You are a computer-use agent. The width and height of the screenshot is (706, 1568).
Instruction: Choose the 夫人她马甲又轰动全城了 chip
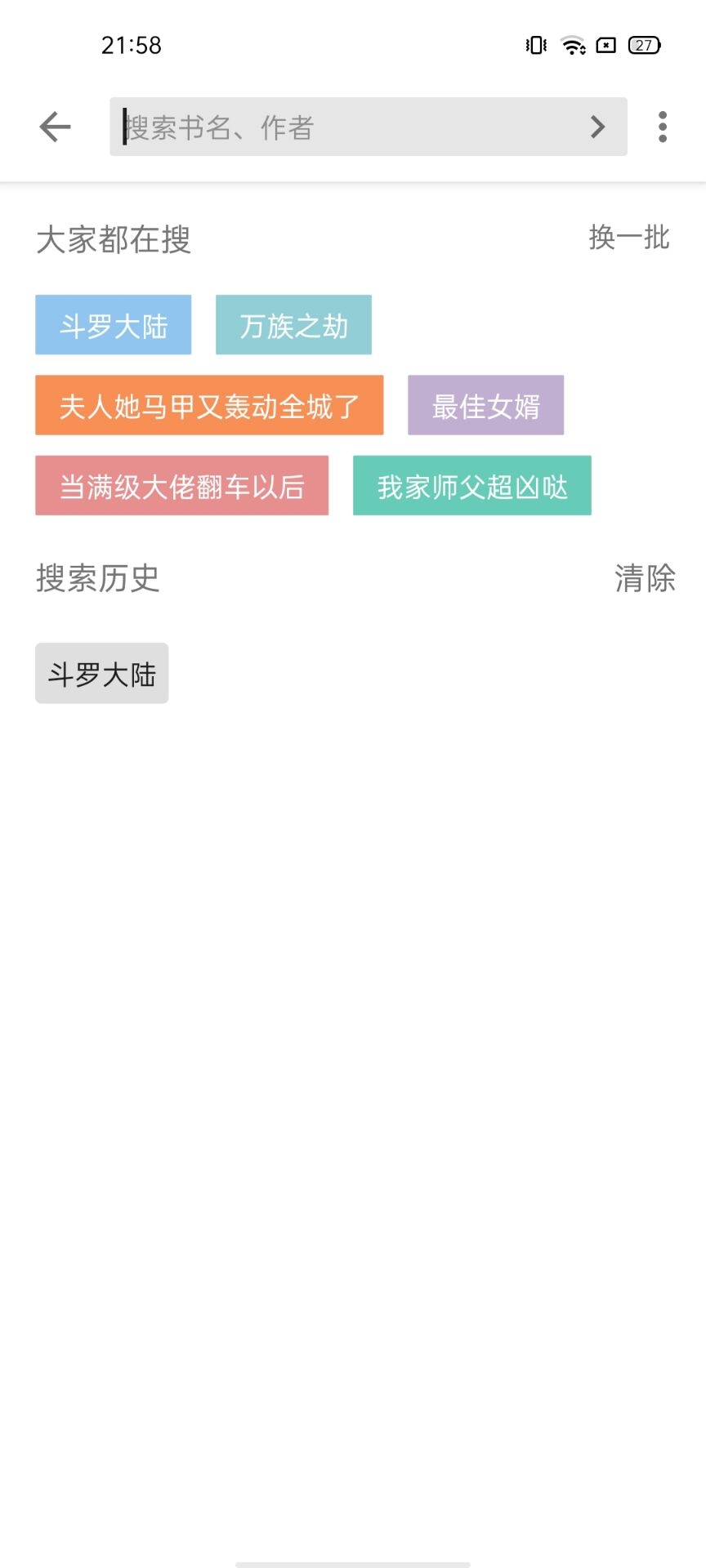209,405
